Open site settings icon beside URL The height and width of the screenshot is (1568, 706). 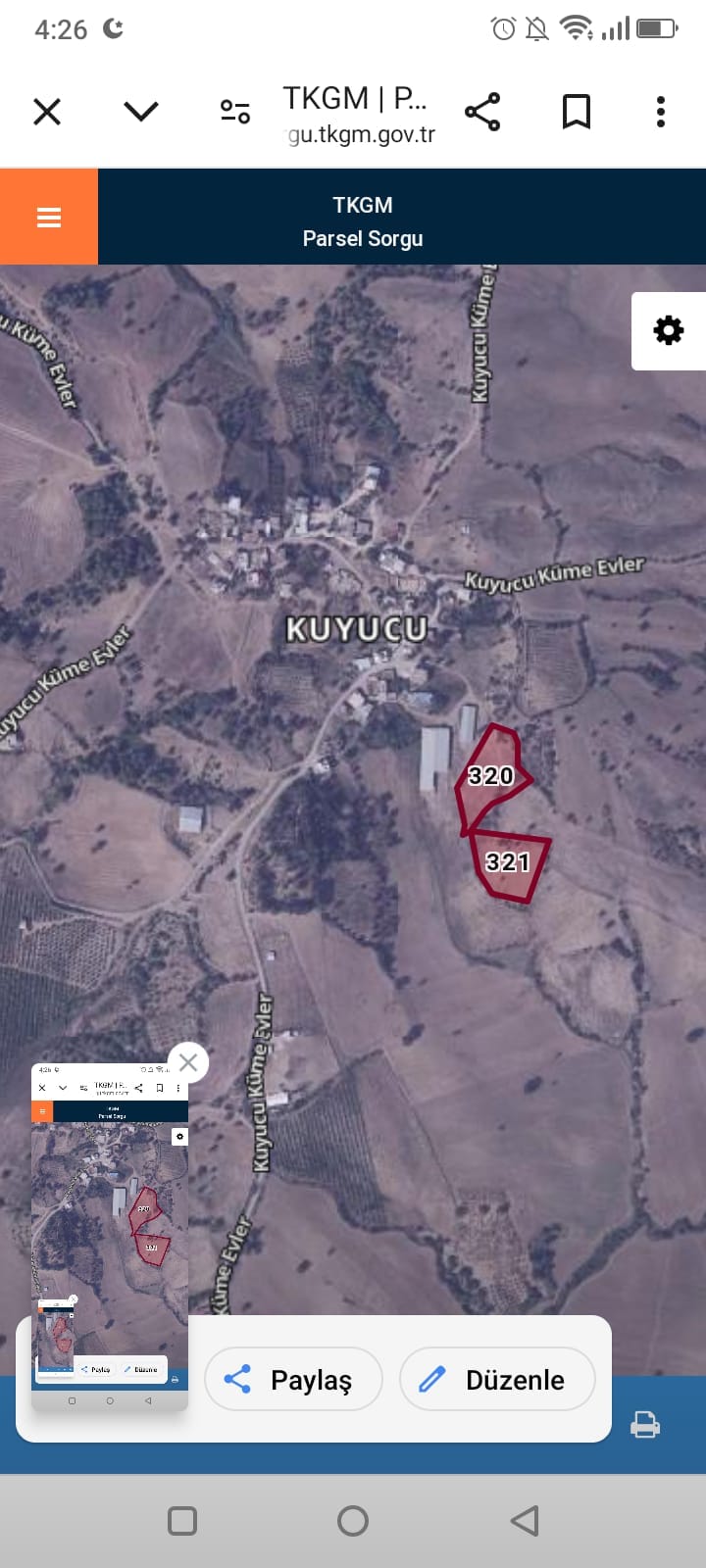tap(235, 112)
